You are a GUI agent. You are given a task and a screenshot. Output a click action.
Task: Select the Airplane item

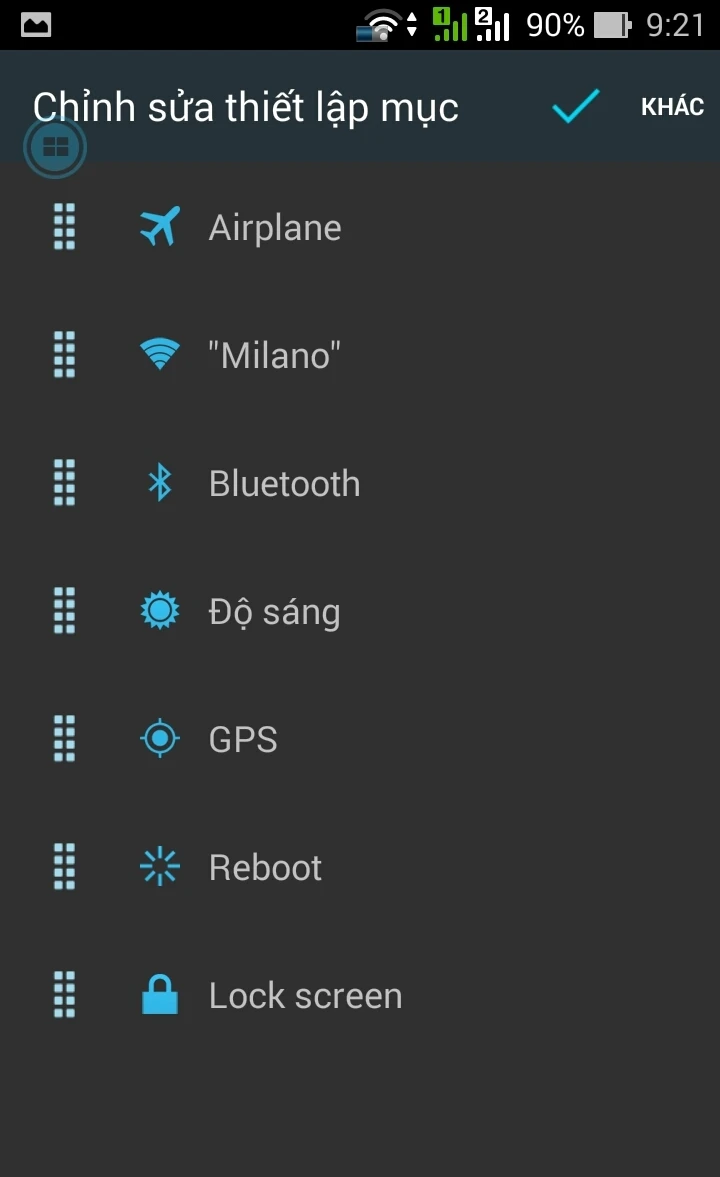pos(275,228)
